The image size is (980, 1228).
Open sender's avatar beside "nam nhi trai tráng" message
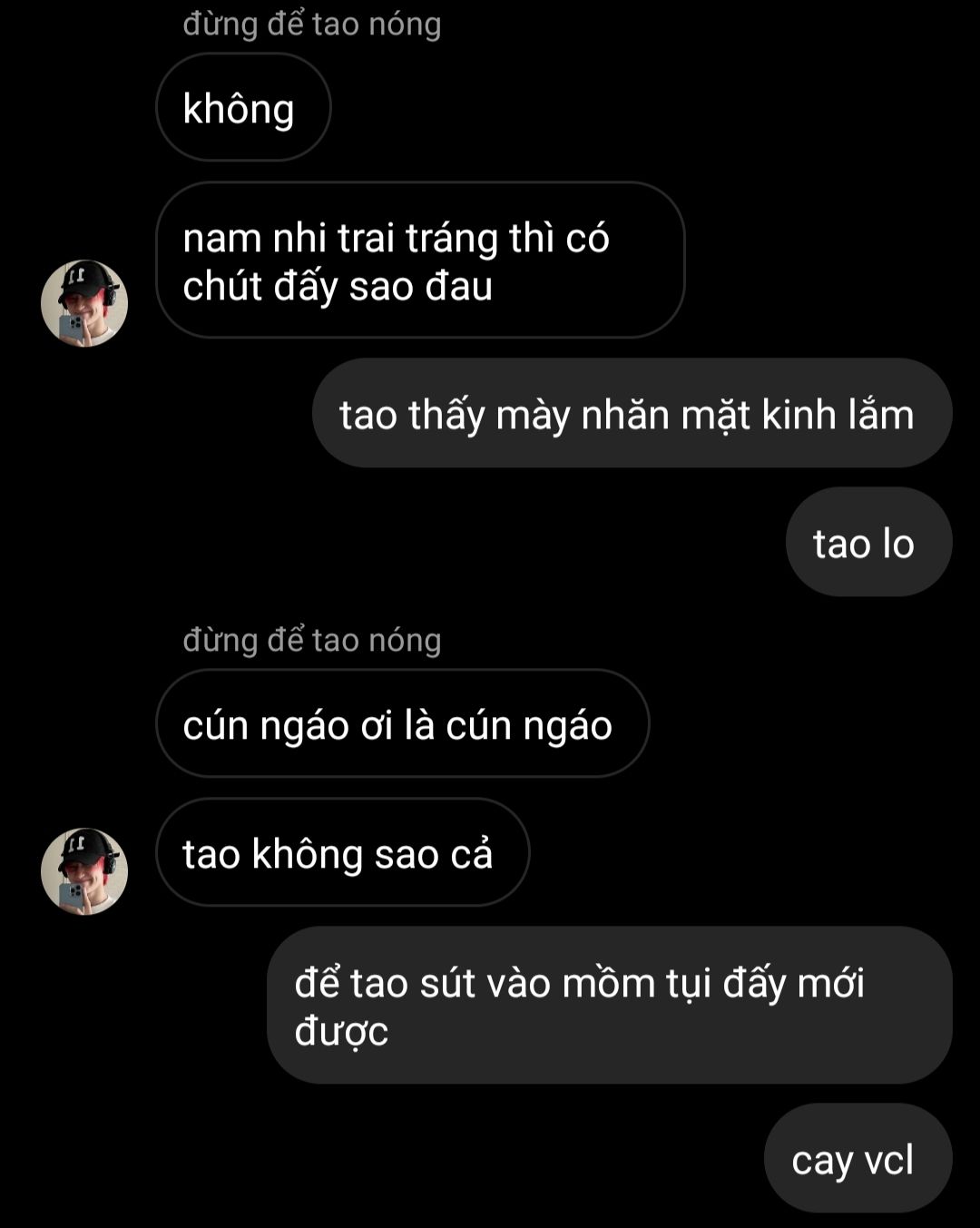point(84,303)
